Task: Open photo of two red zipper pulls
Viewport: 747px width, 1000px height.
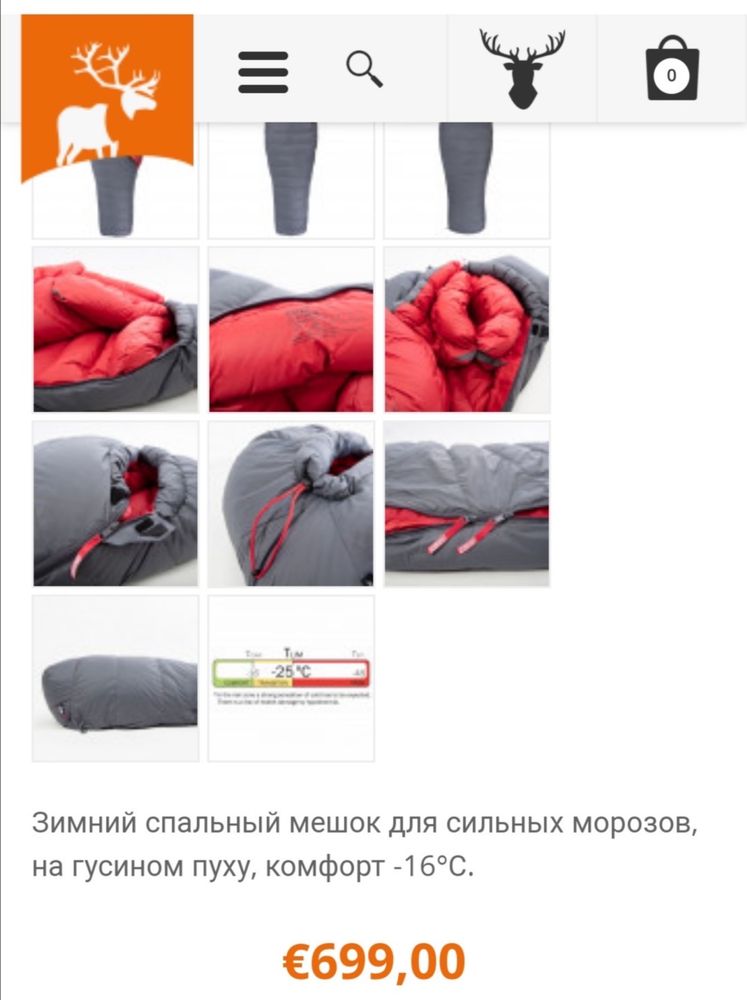Action: pos(467,504)
